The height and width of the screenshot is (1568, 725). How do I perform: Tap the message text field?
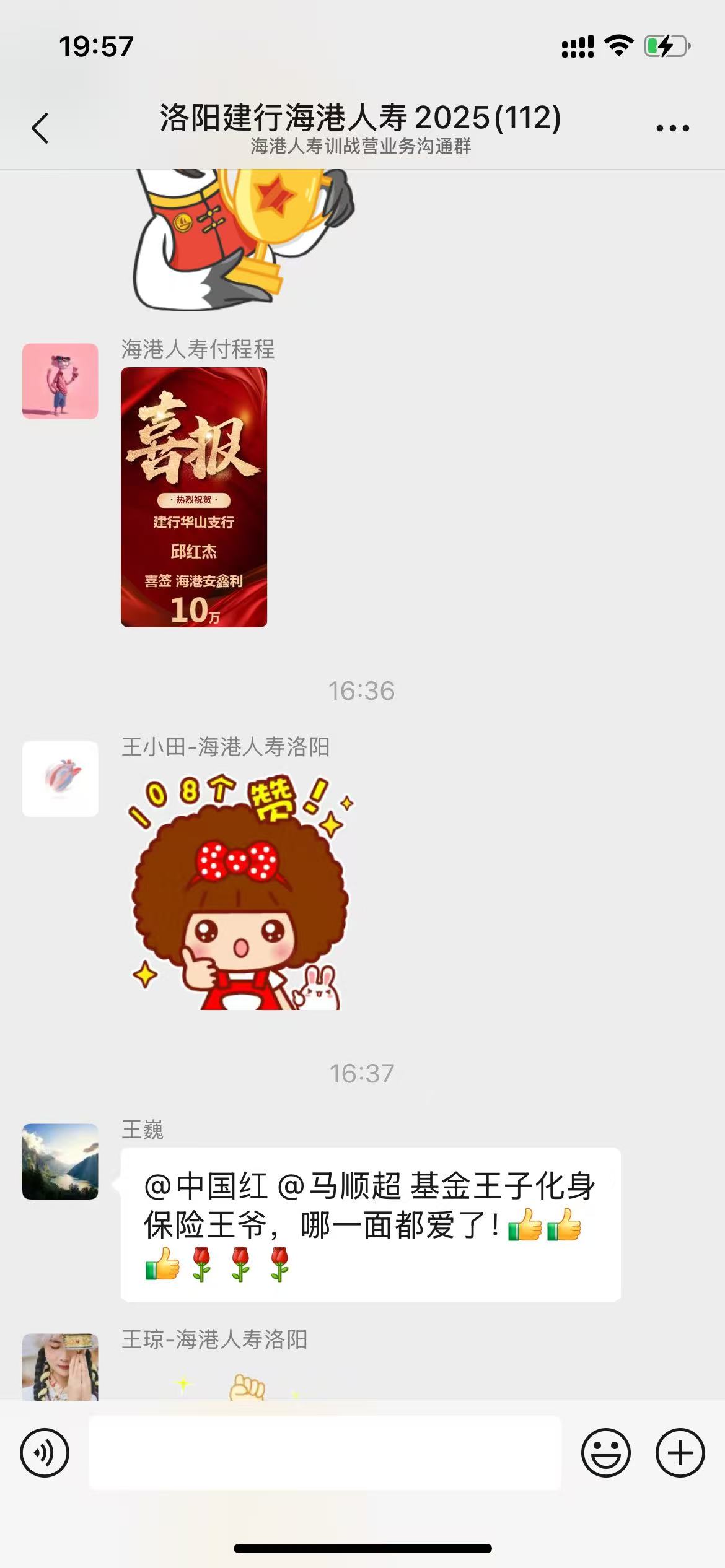(x=325, y=1453)
